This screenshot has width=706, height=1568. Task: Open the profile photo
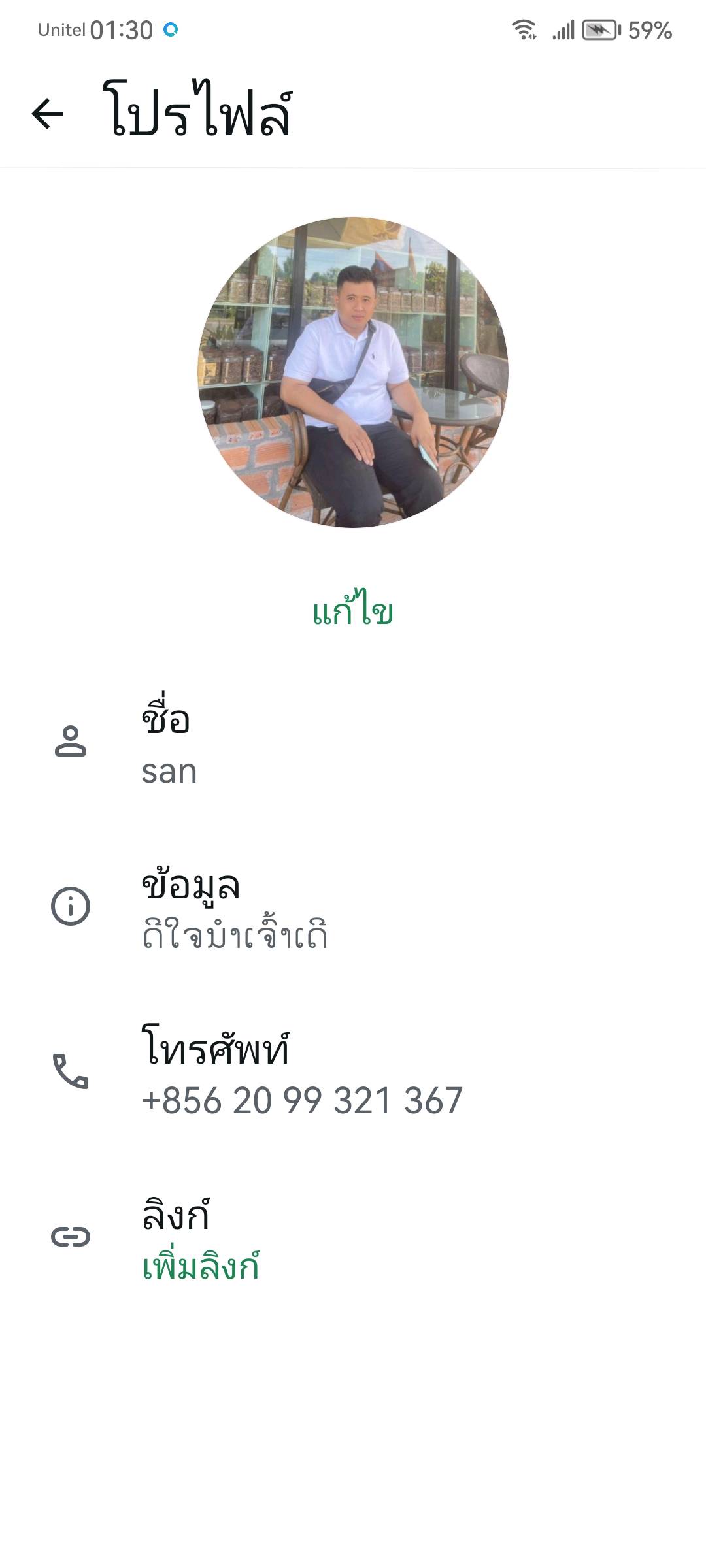(353, 372)
